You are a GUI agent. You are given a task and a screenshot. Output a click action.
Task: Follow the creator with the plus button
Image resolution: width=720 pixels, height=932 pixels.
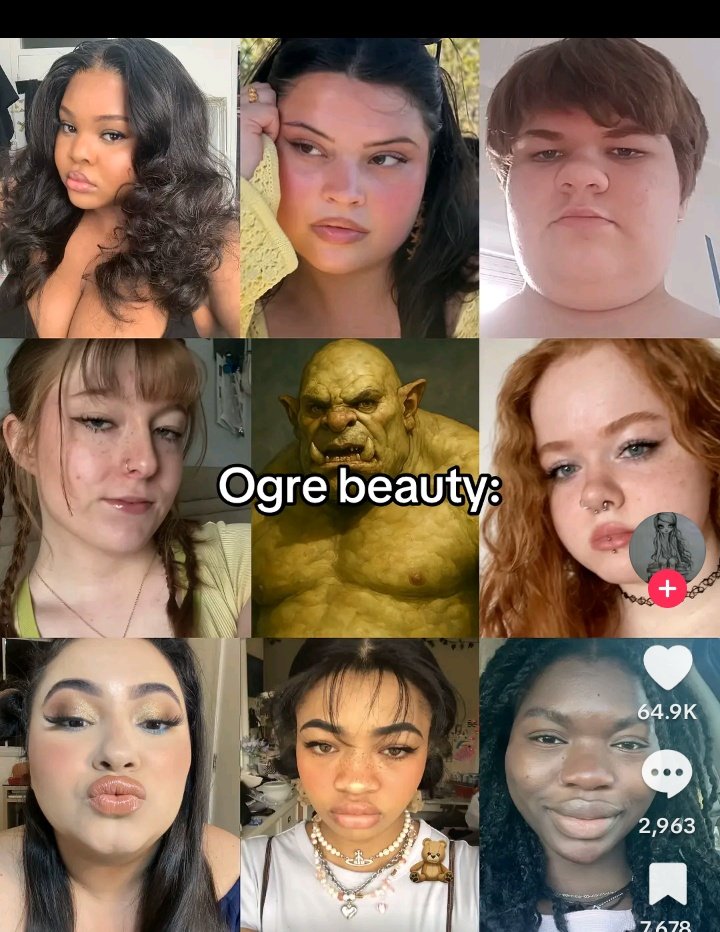point(667,589)
